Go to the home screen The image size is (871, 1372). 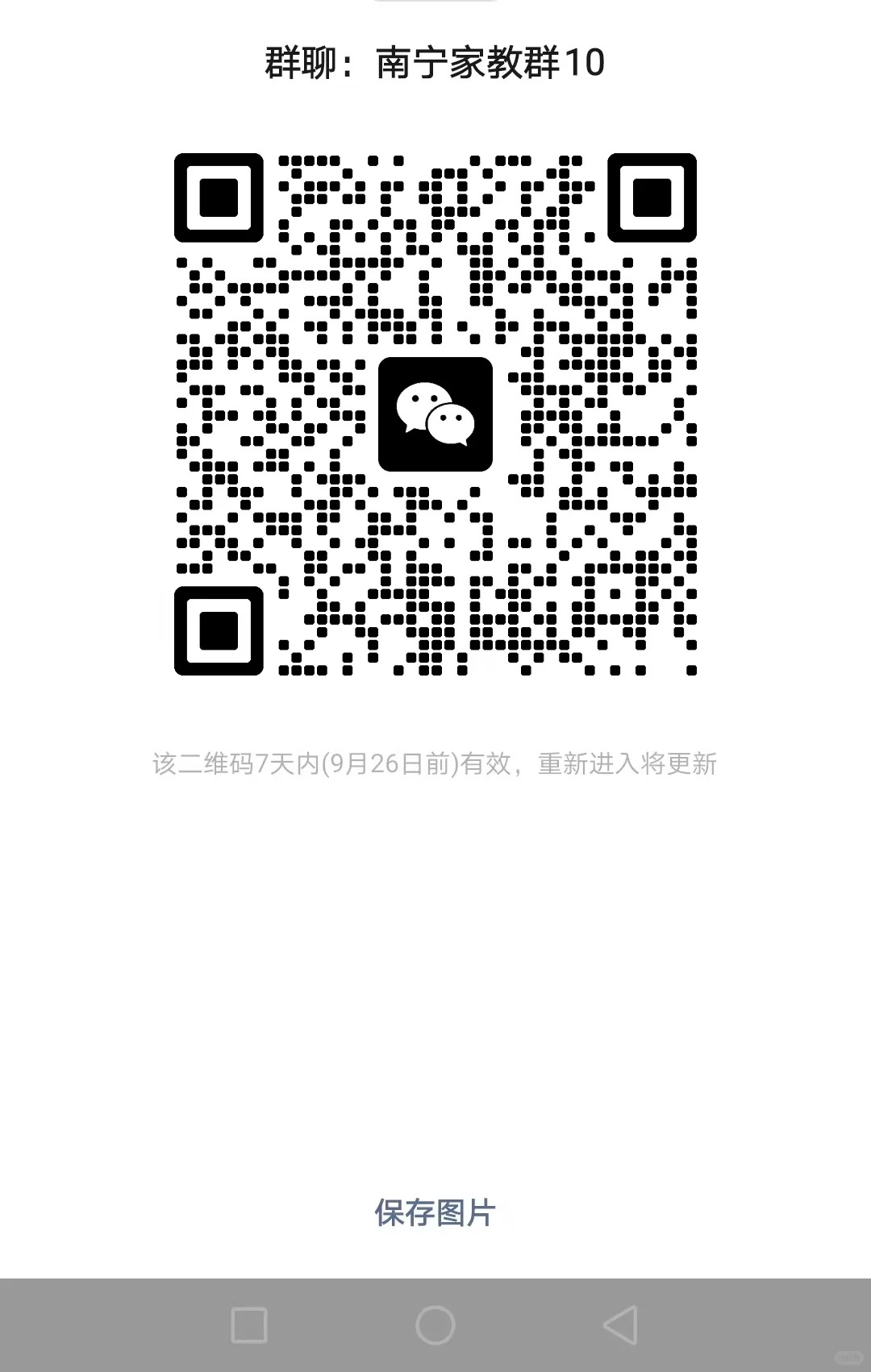click(435, 1324)
